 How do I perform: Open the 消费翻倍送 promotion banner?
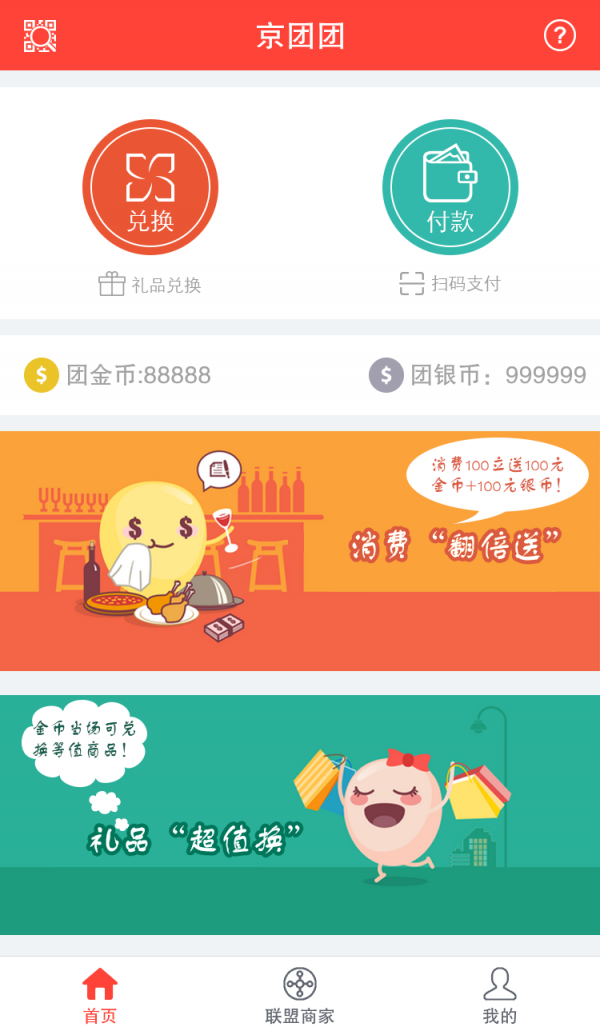300,551
